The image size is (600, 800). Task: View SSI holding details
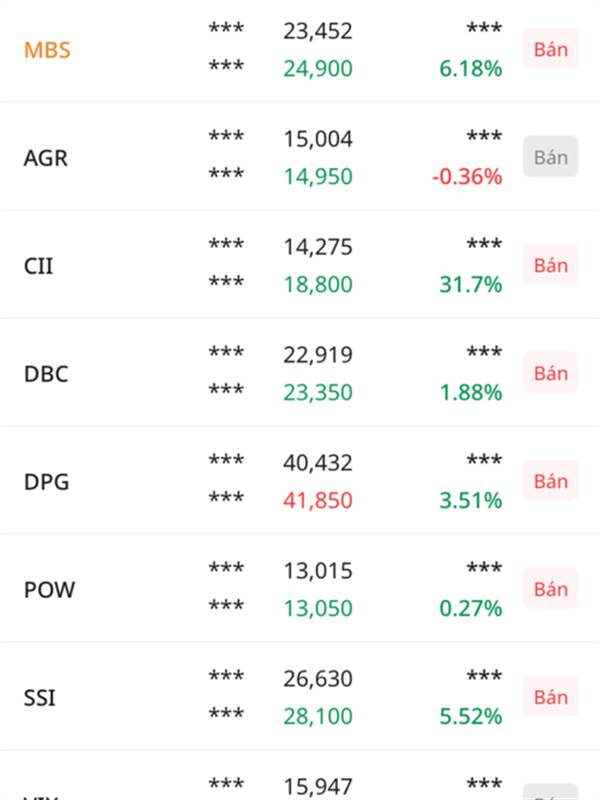pos(39,697)
